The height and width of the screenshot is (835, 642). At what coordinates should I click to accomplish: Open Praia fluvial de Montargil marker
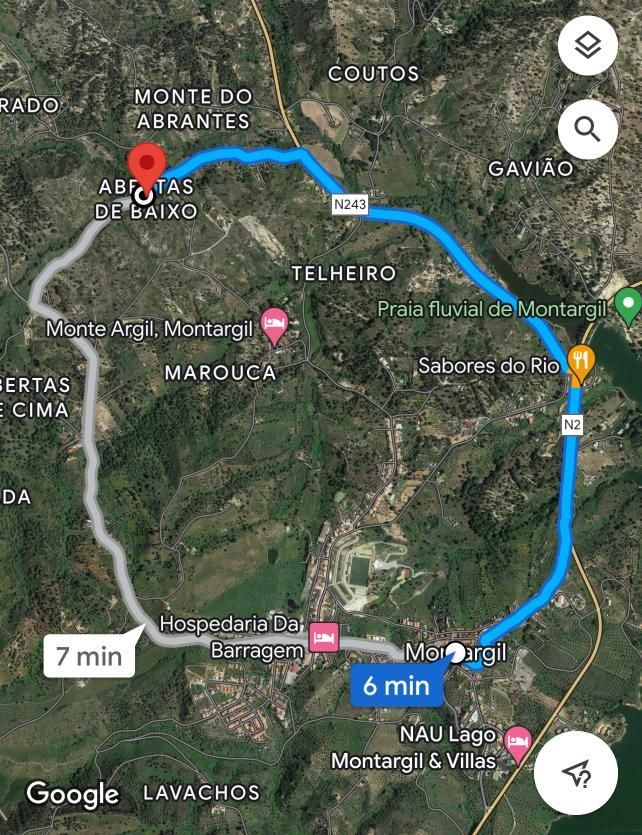pos(628,304)
